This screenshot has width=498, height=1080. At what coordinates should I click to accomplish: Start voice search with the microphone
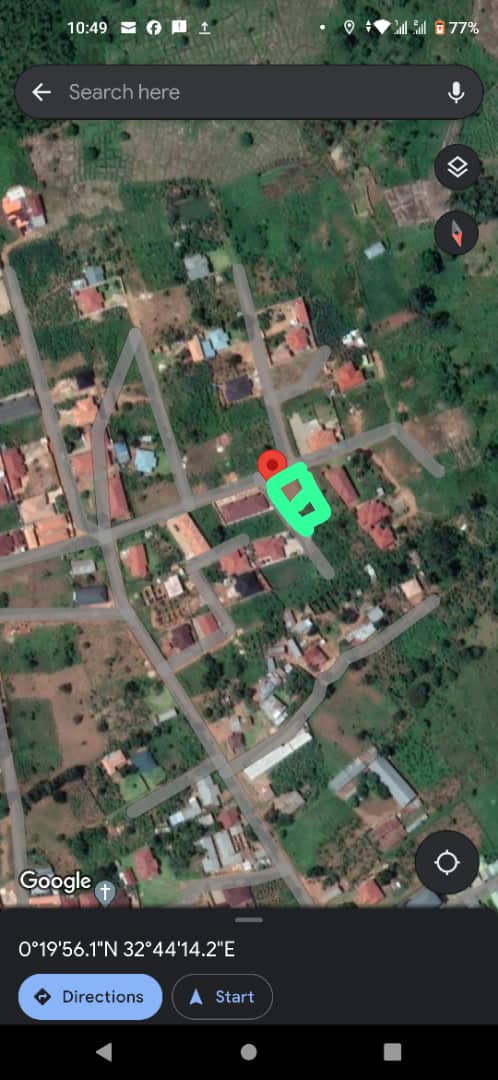pyautogui.click(x=456, y=92)
